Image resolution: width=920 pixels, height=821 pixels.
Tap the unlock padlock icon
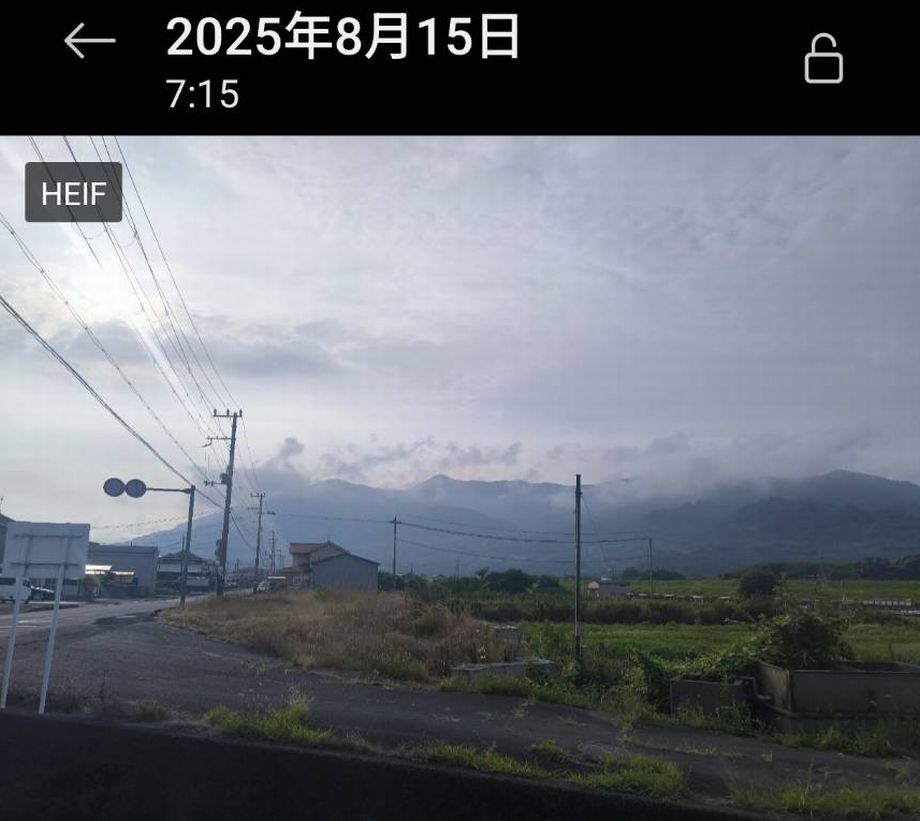[x=823, y=59]
